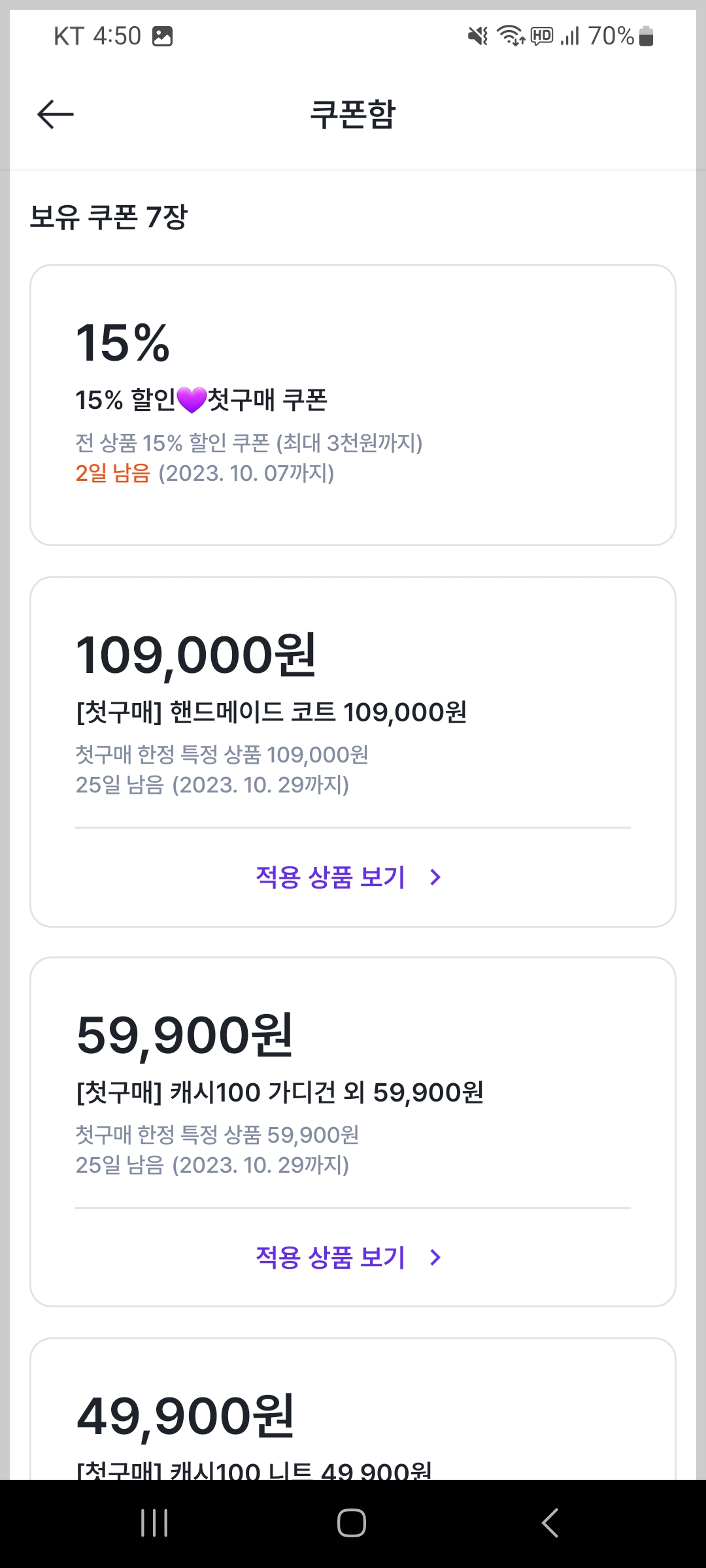The image size is (706, 1568).
Task: Tap the Wi-Fi status icon
Action: pos(510,36)
